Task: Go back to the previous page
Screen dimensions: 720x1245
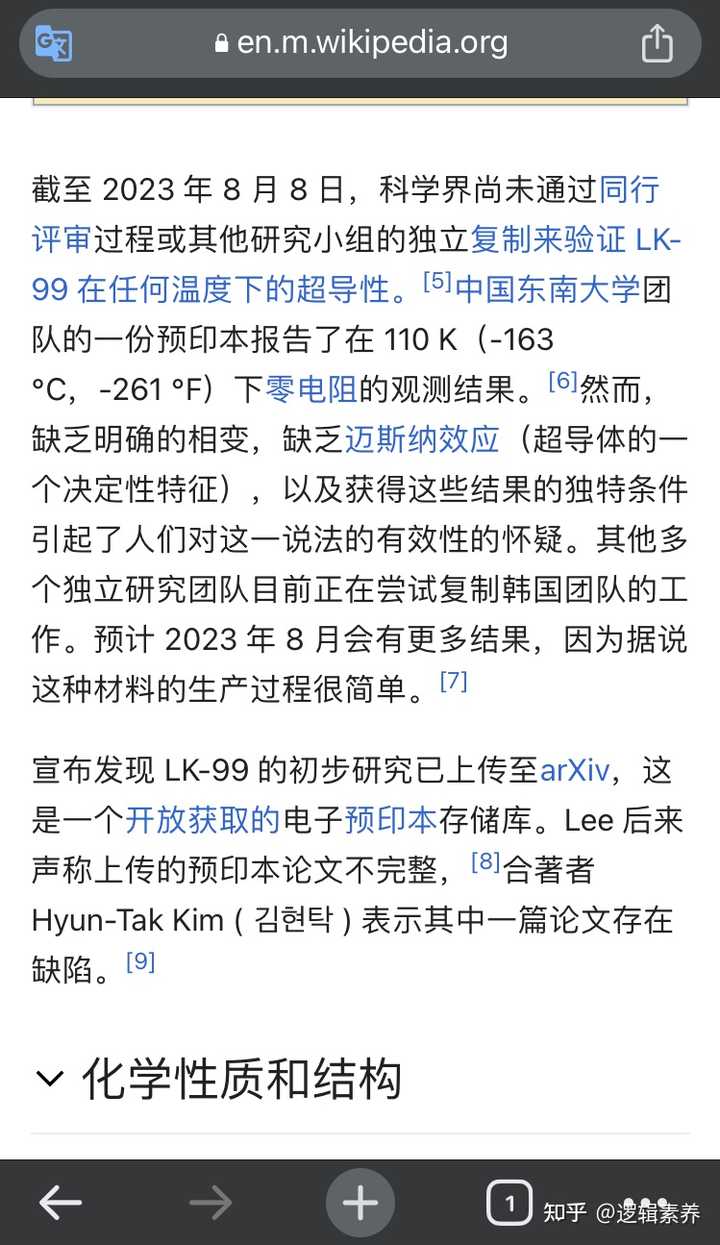Action: coord(61,1203)
